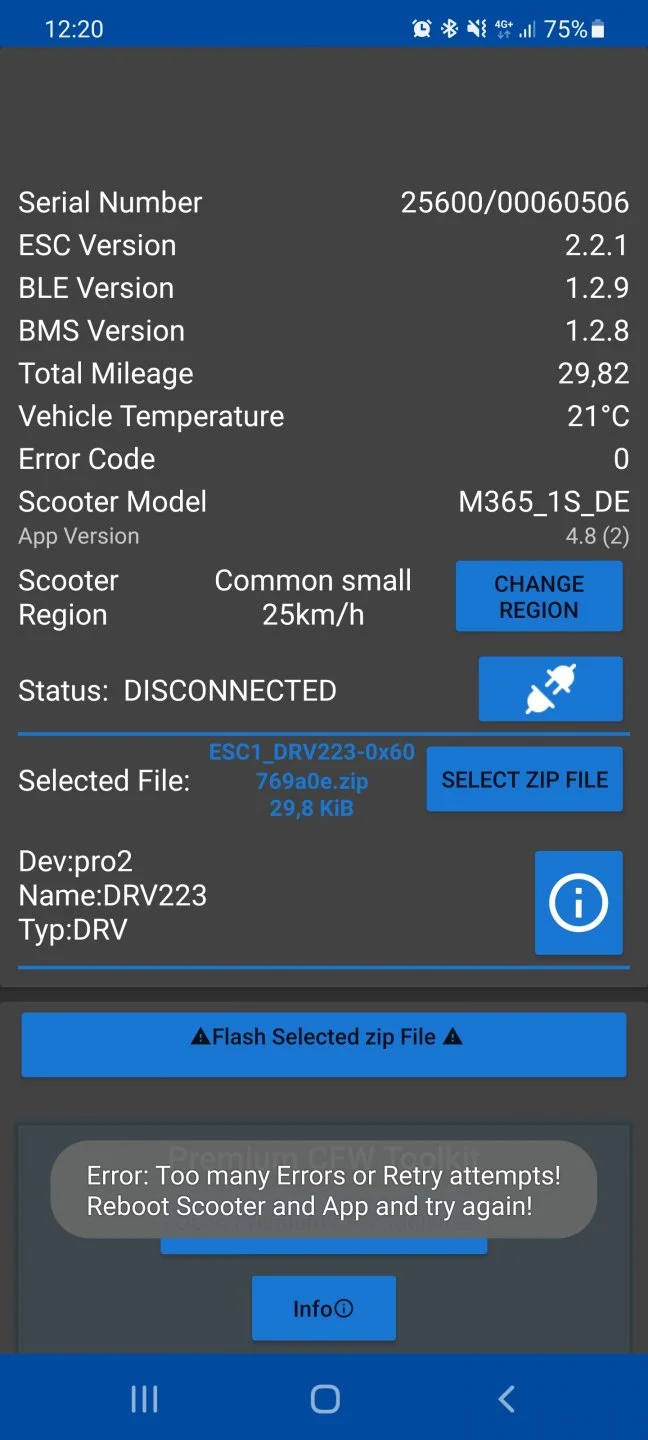Flash Selected zip File

click(324, 1044)
